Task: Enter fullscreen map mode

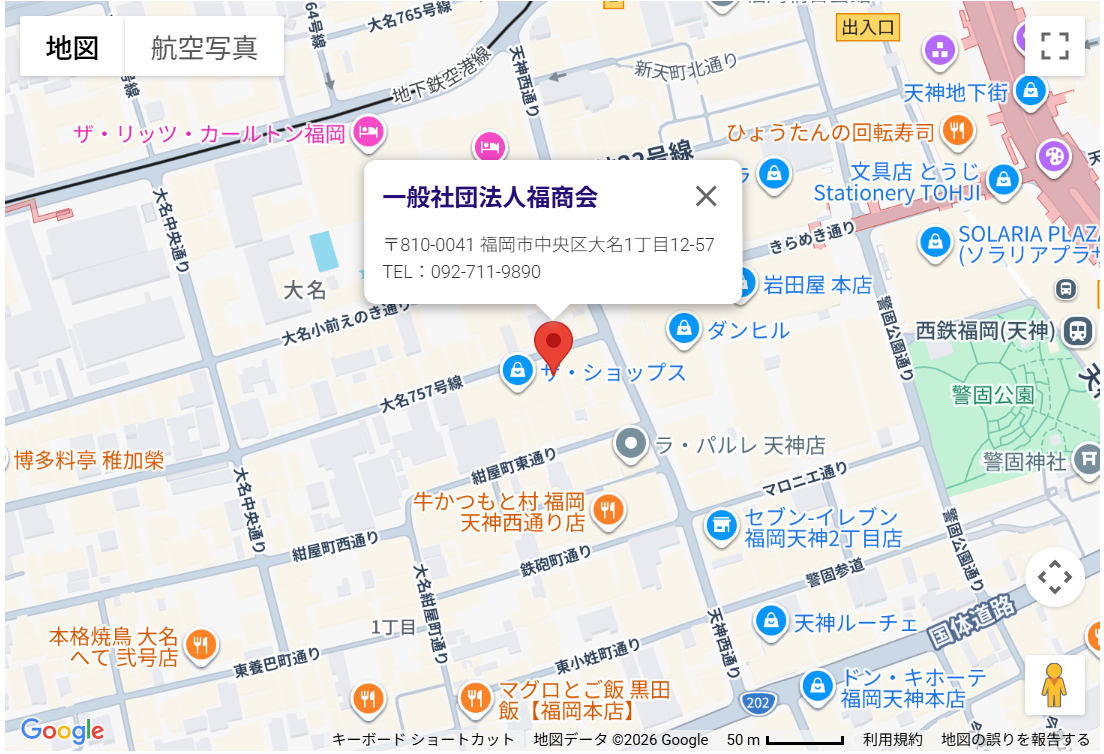Action: click(1054, 46)
